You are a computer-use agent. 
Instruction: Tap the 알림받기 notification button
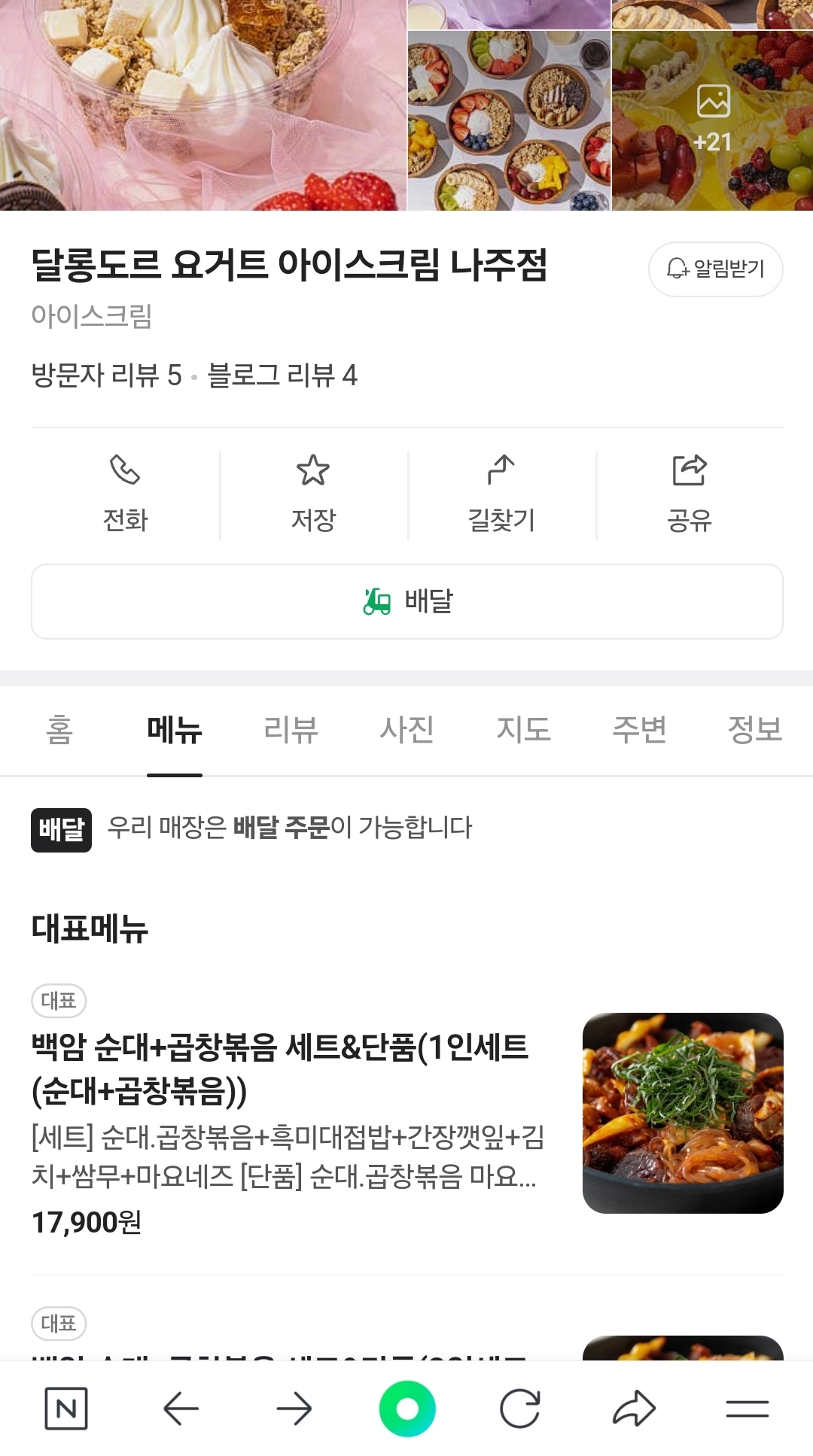coord(715,269)
